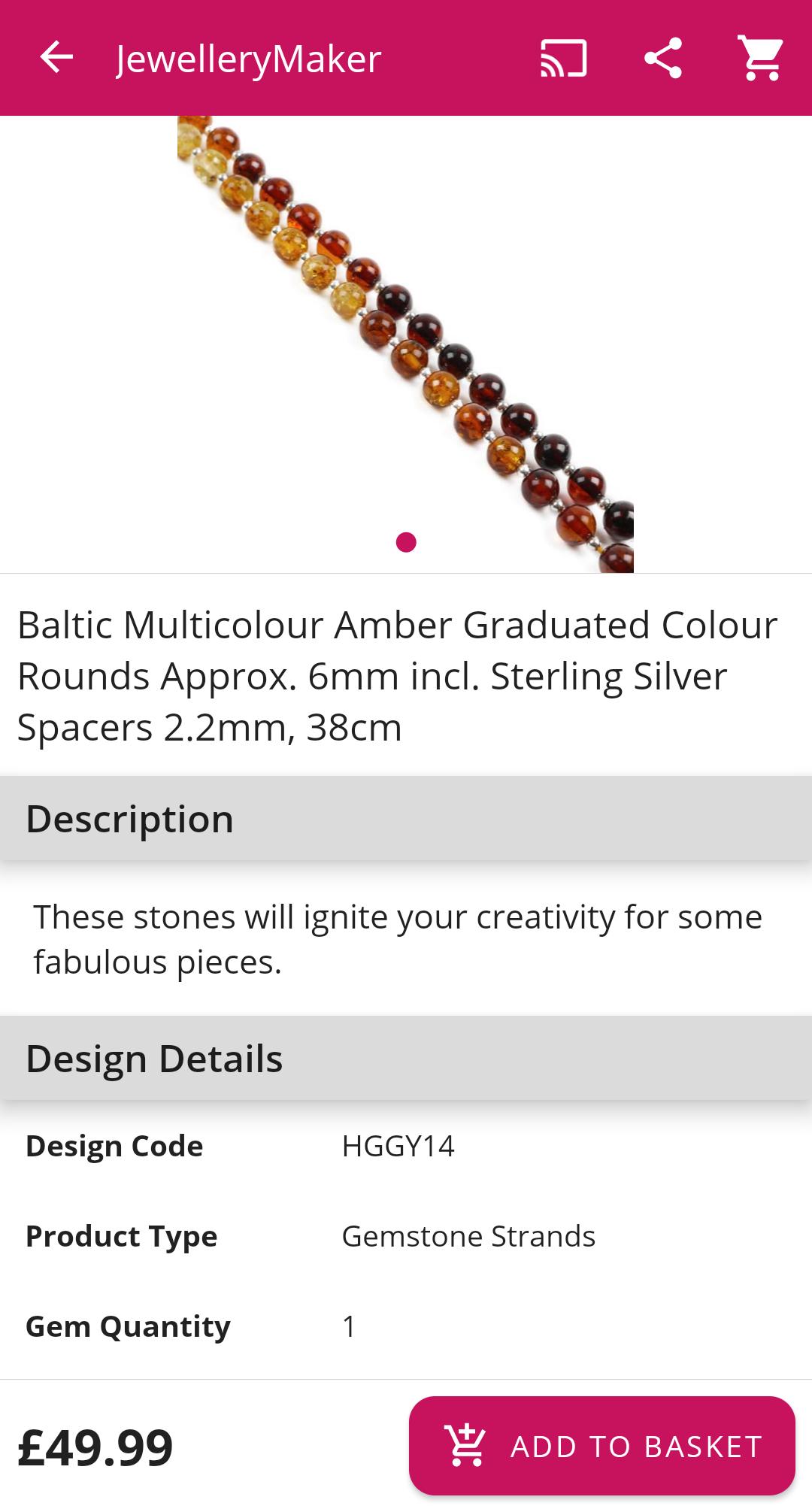The width and height of the screenshot is (812, 1512).
Task: Tap Add to Basket
Action: click(x=602, y=1446)
